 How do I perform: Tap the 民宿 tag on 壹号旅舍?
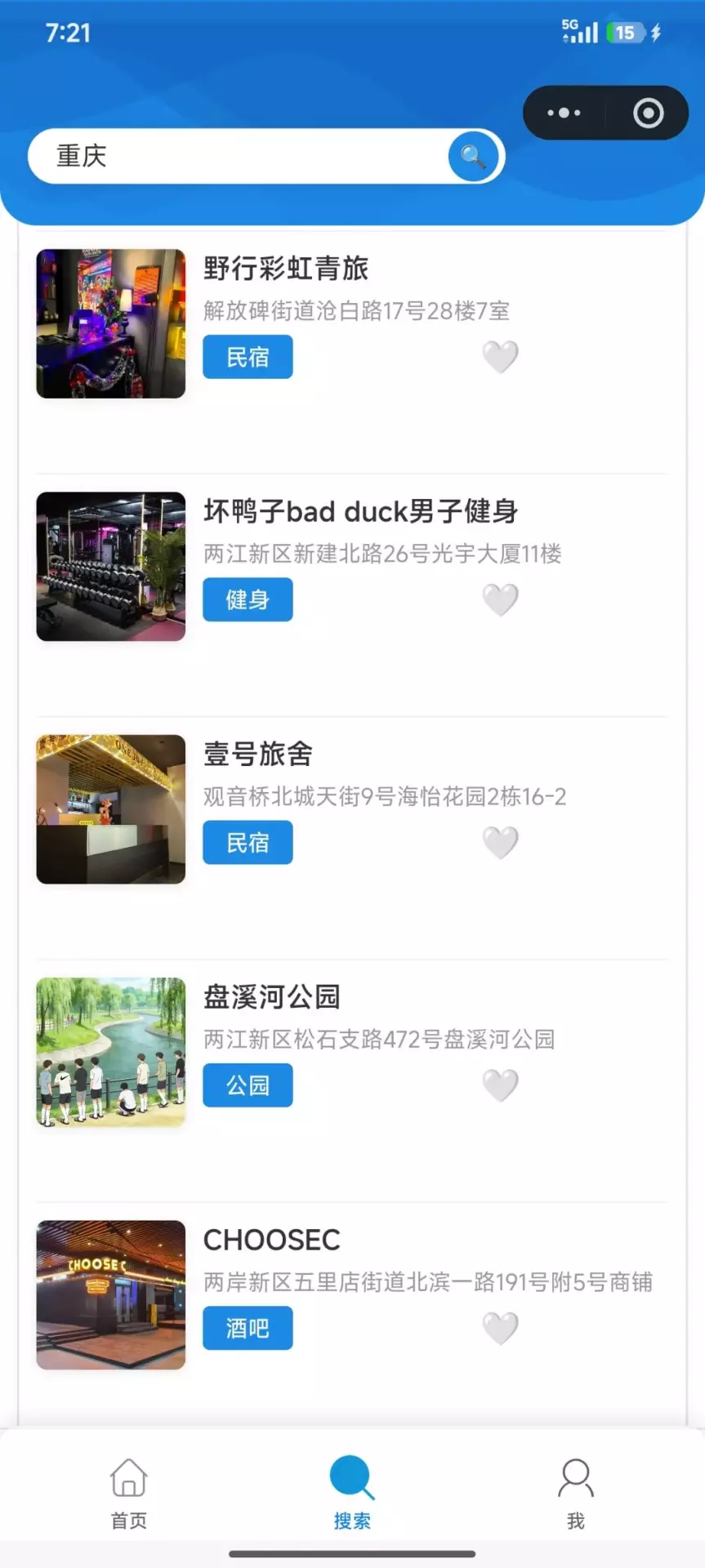[x=247, y=842]
